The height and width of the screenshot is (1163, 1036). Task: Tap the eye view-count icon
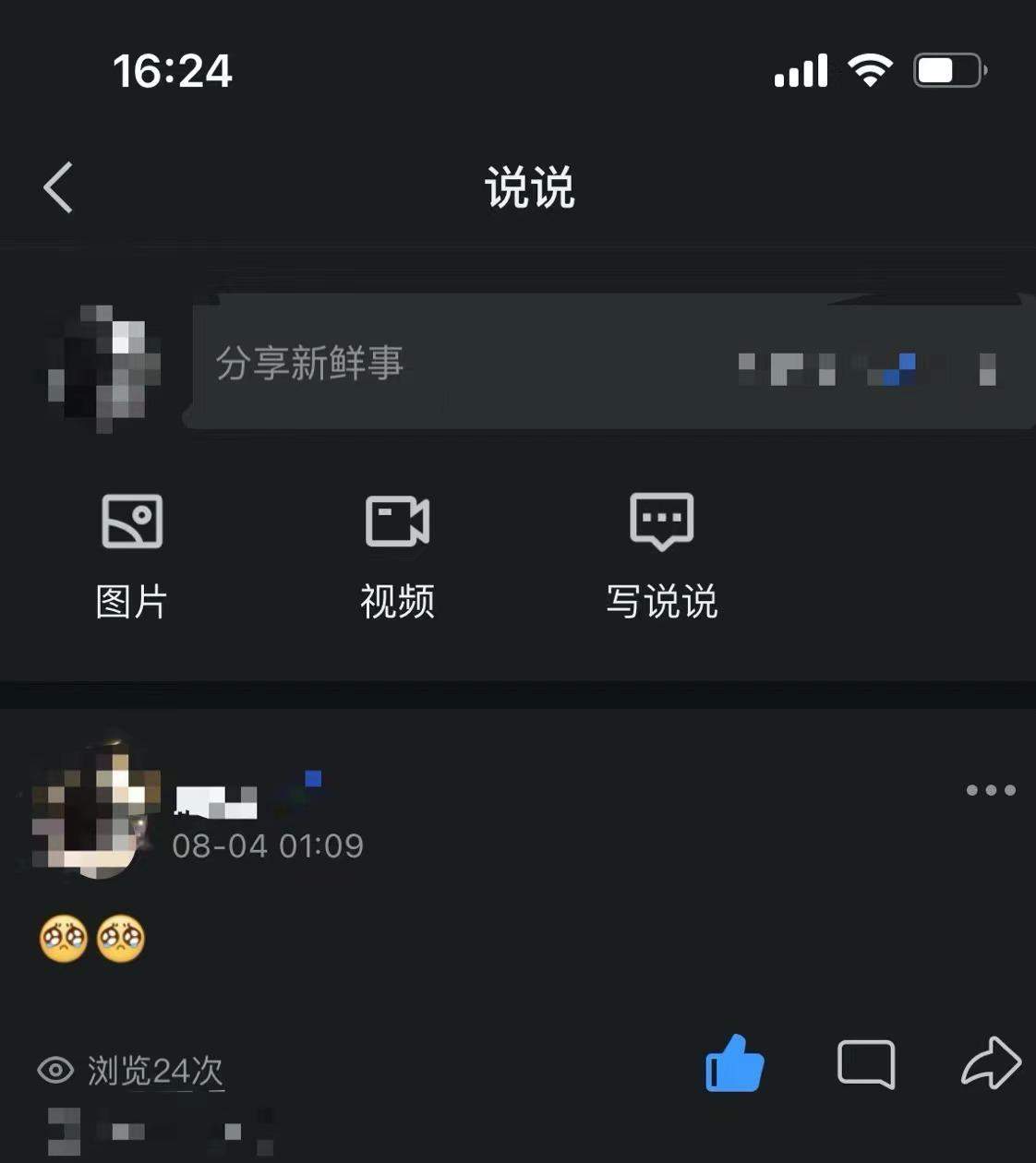pos(55,1071)
